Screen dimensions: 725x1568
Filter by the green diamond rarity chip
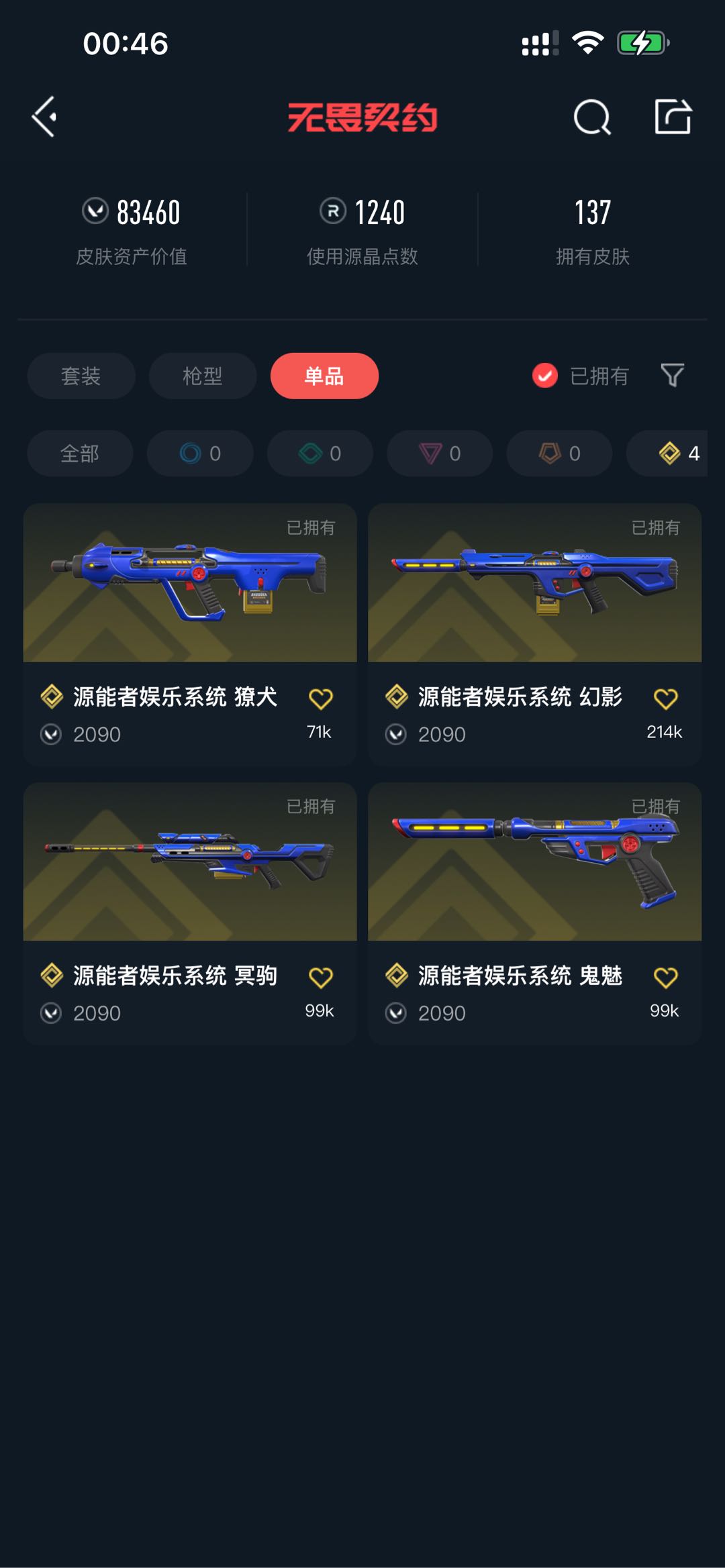tap(320, 454)
